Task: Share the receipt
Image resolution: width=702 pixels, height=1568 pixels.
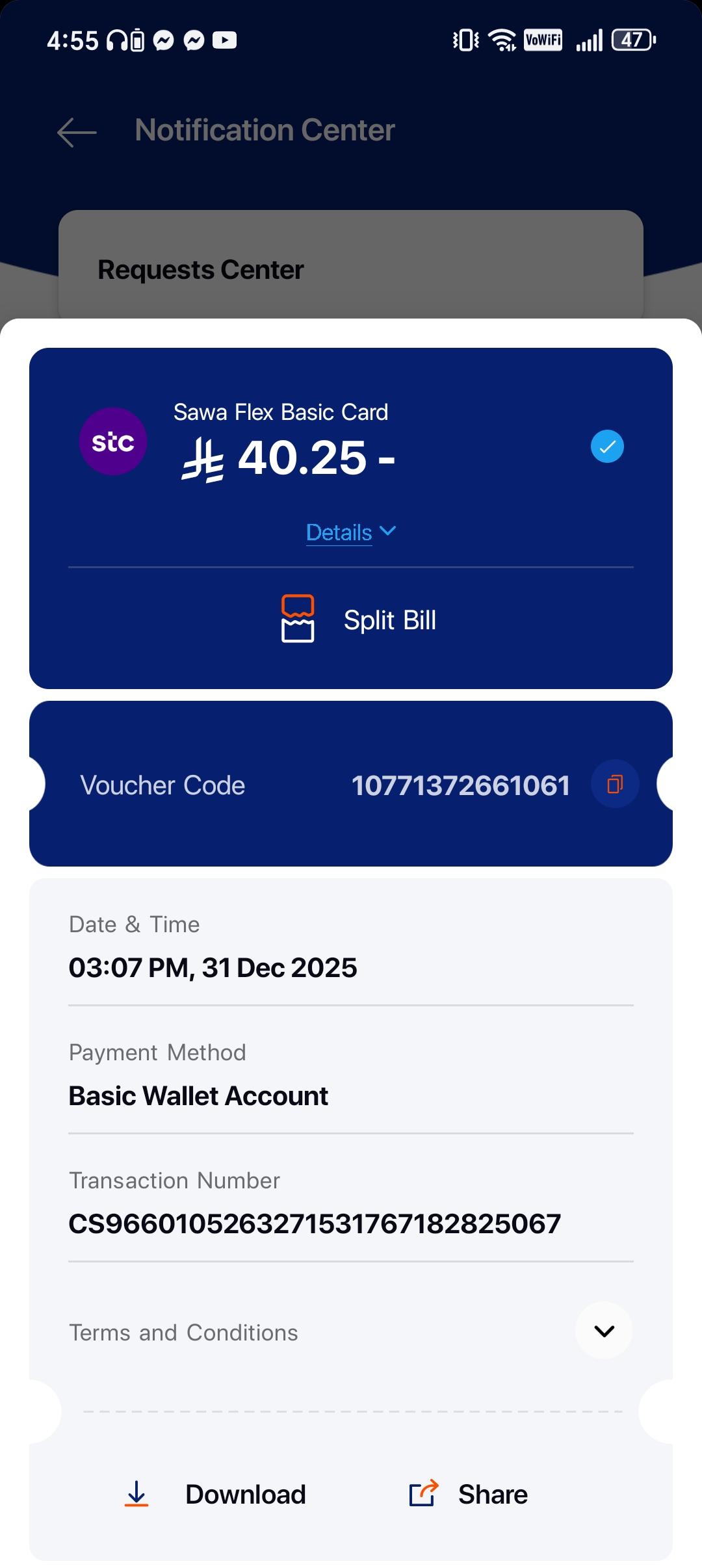Action: (469, 1494)
